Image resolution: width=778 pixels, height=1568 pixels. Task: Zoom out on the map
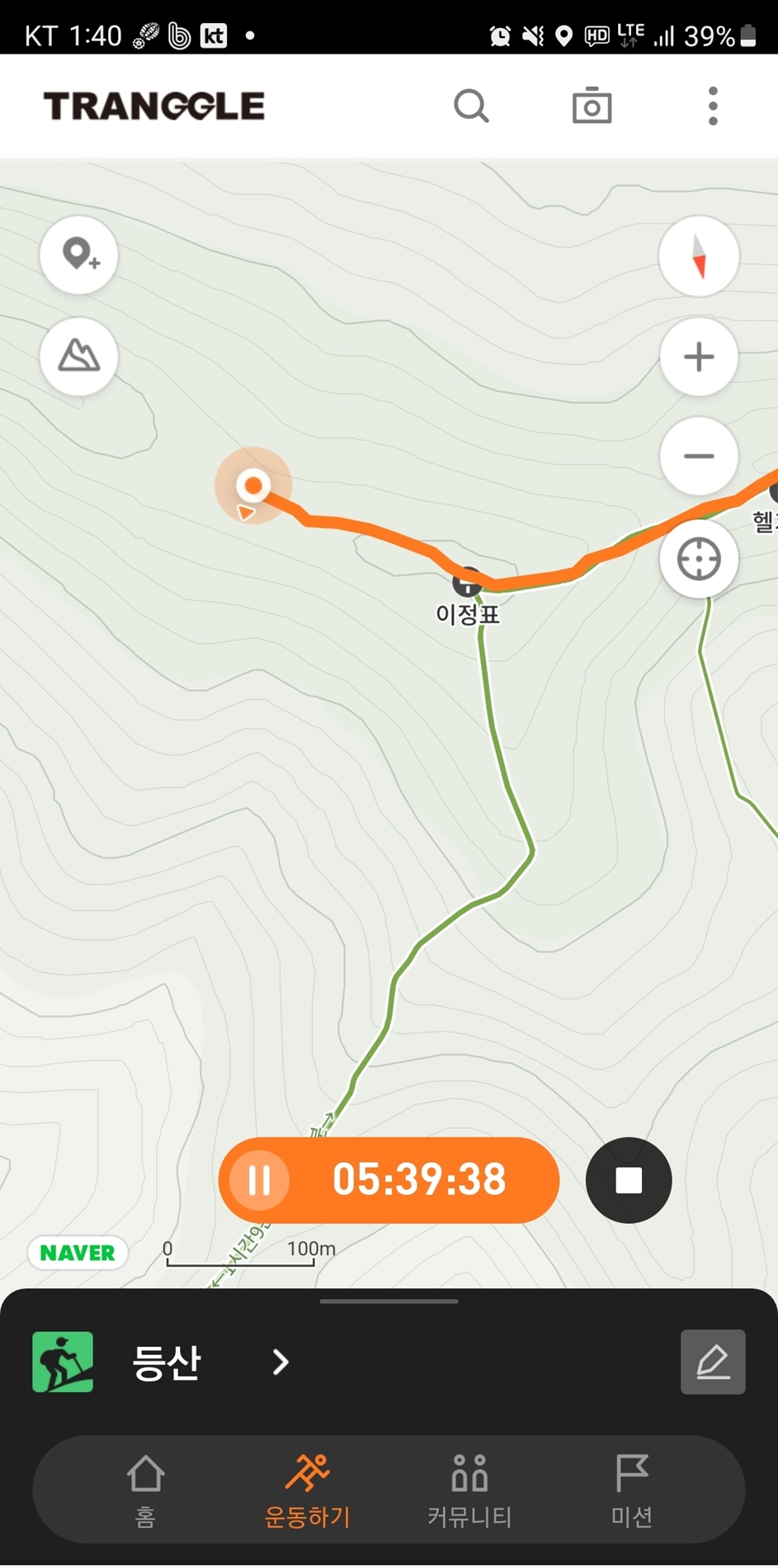(699, 456)
